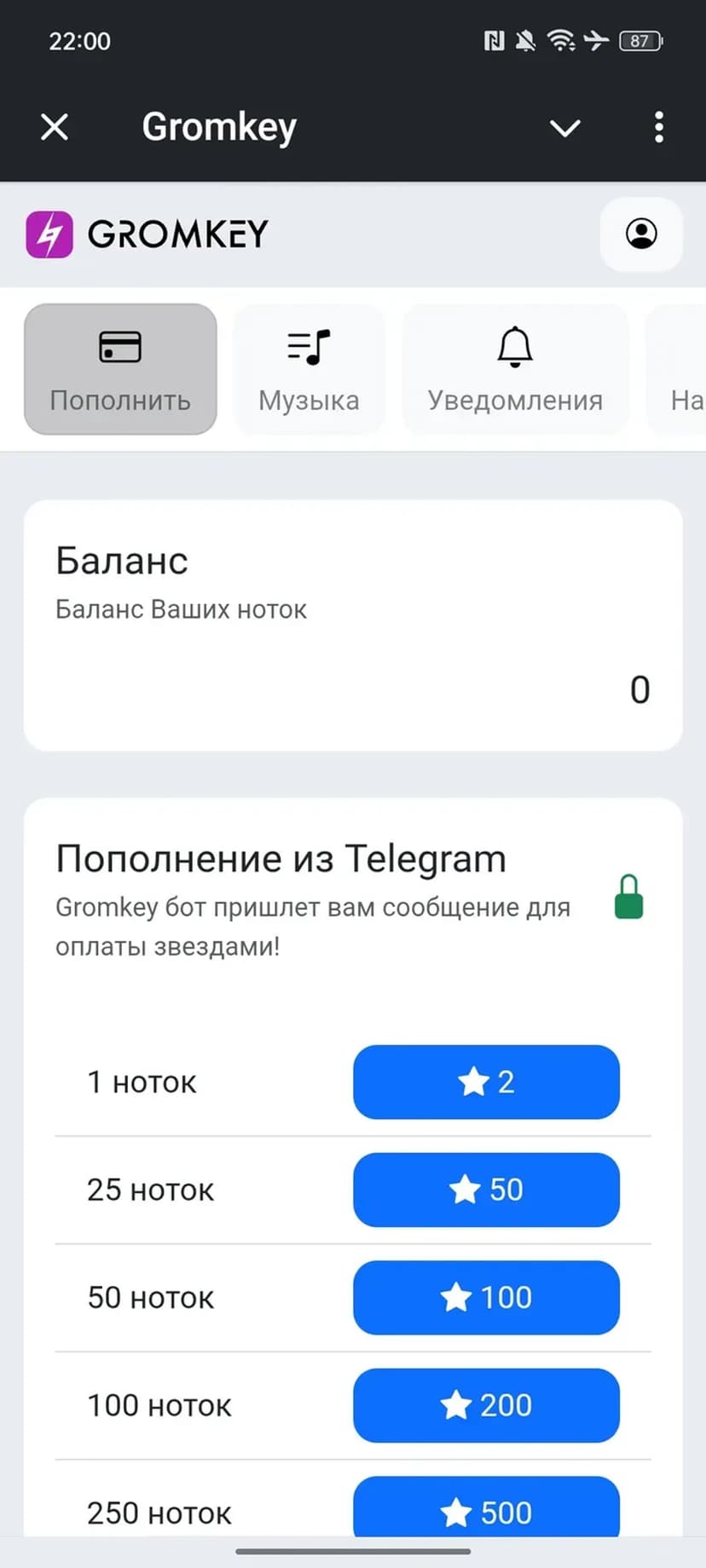The height and width of the screenshot is (1568, 706).
Task: Switch to the Музыка tab
Action: (x=309, y=369)
